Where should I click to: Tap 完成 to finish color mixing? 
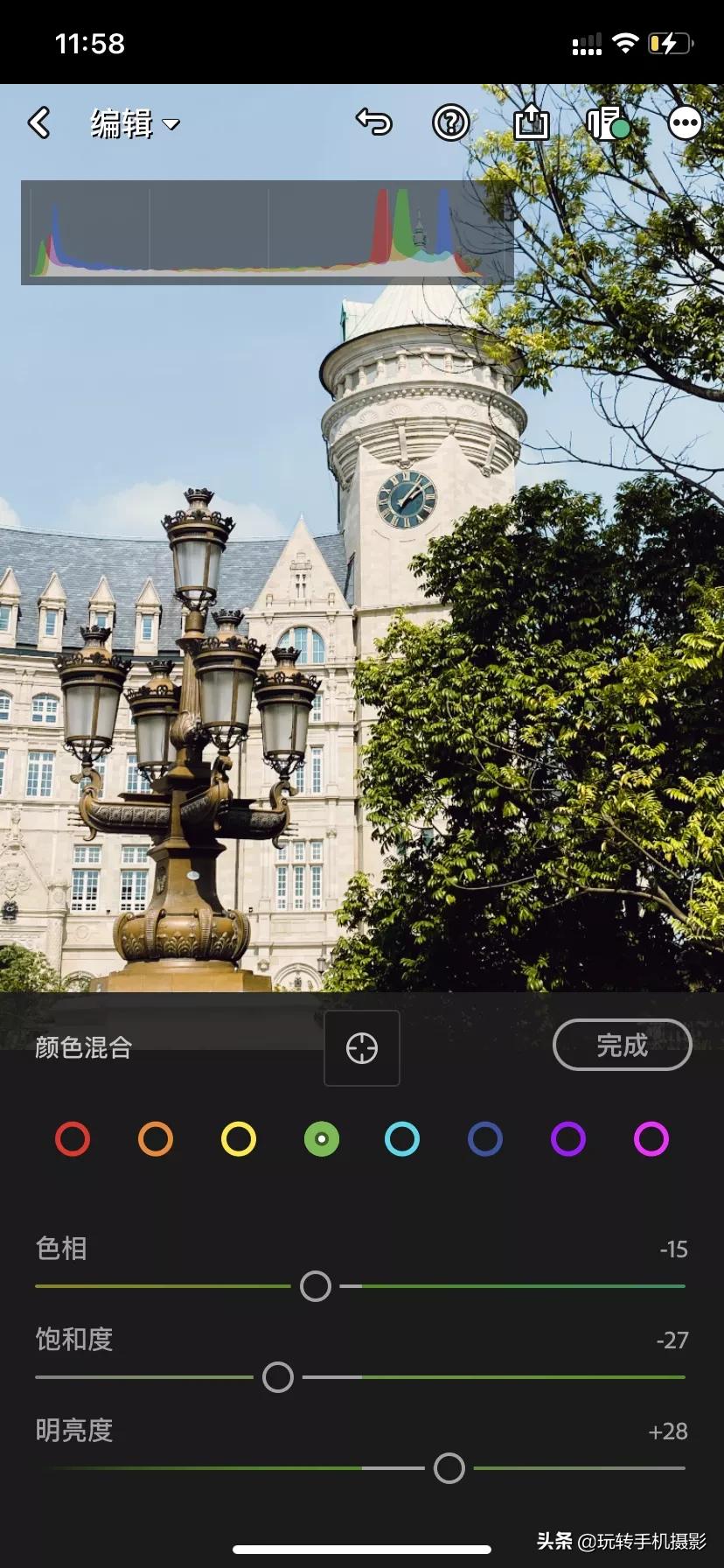pyautogui.click(x=622, y=1045)
